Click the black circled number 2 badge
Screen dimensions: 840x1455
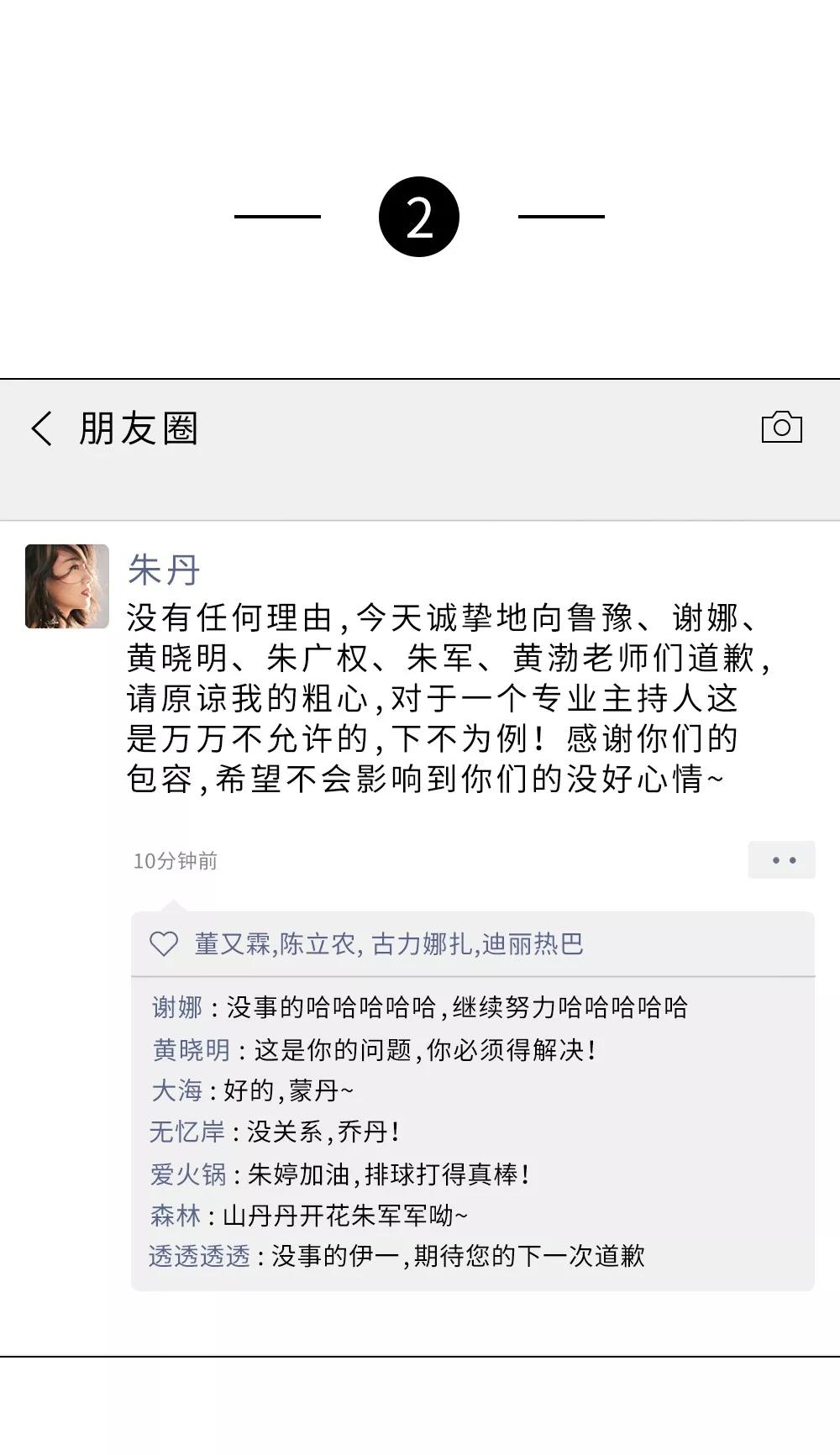pyautogui.click(x=420, y=214)
